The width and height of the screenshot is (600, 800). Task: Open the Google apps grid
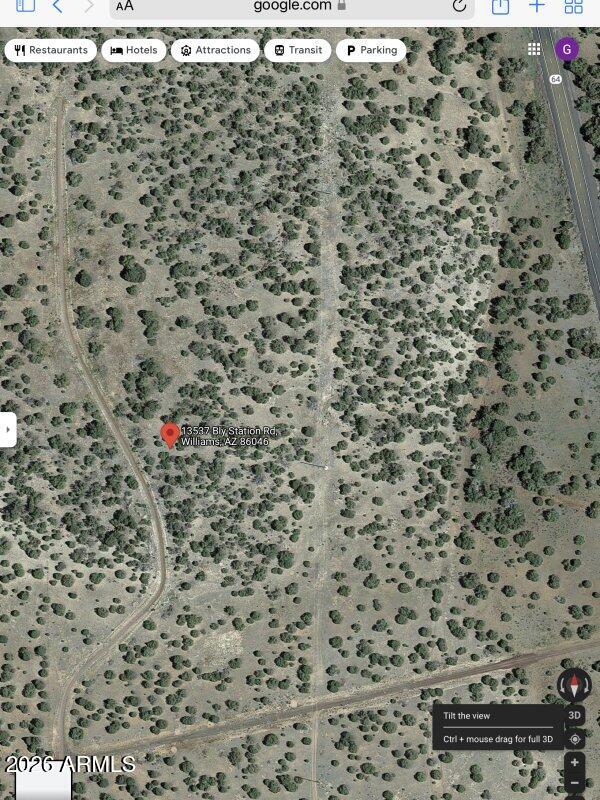pos(534,49)
